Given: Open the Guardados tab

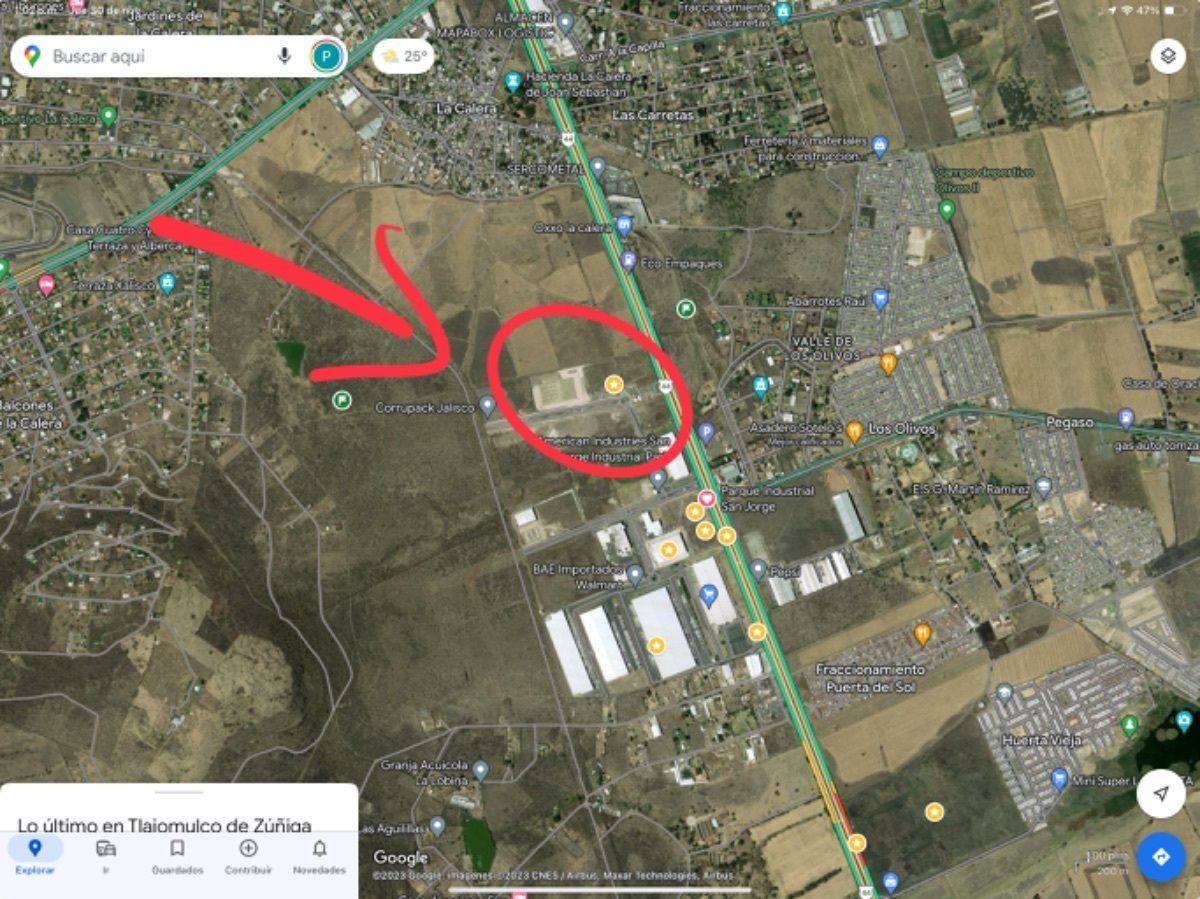Looking at the screenshot, I should (177, 856).
